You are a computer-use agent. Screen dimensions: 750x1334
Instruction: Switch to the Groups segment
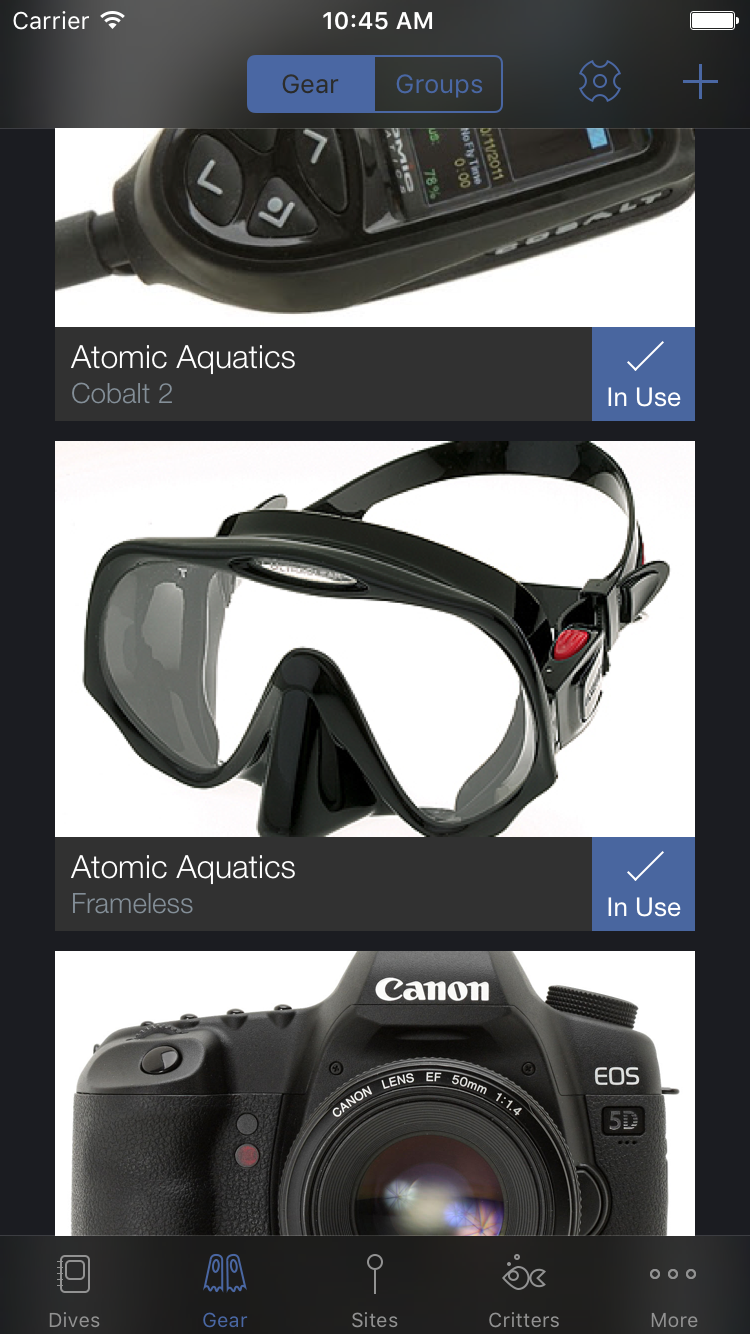pyautogui.click(x=438, y=84)
